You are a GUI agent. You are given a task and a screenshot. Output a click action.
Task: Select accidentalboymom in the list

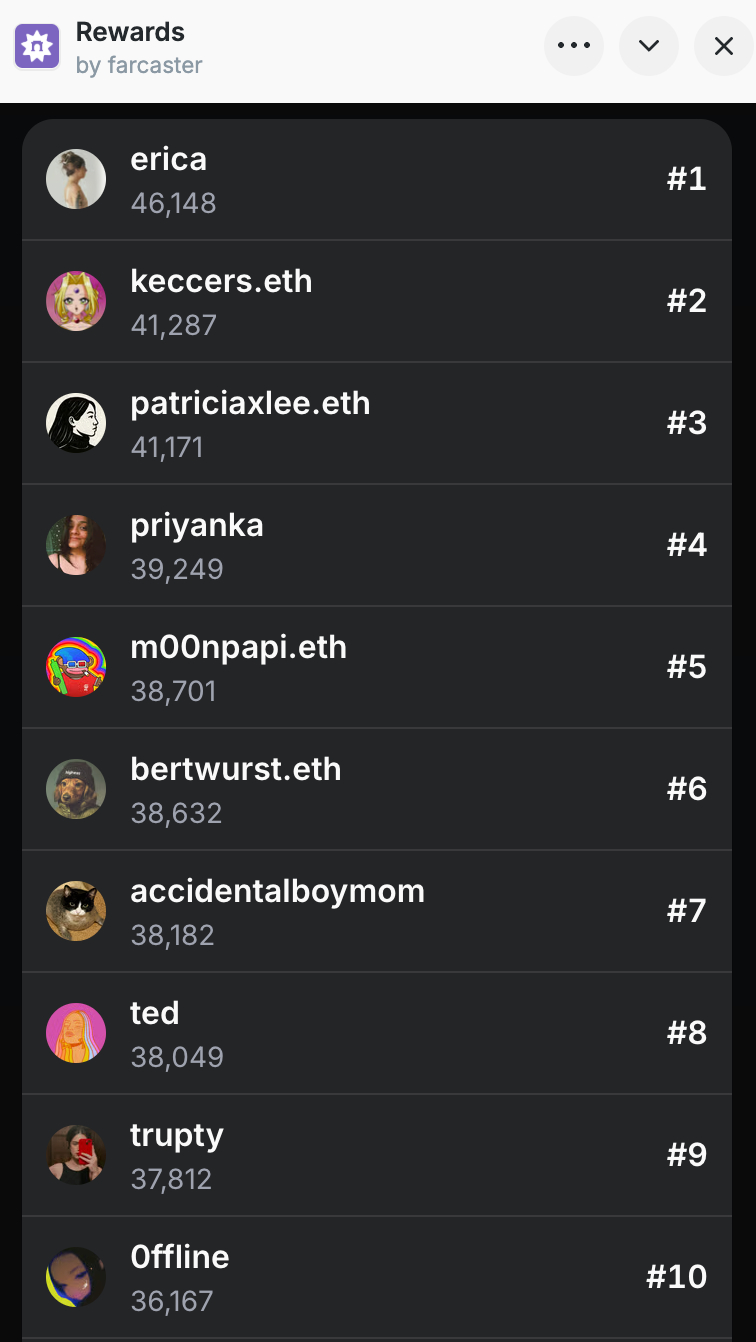click(x=376, y=912)
